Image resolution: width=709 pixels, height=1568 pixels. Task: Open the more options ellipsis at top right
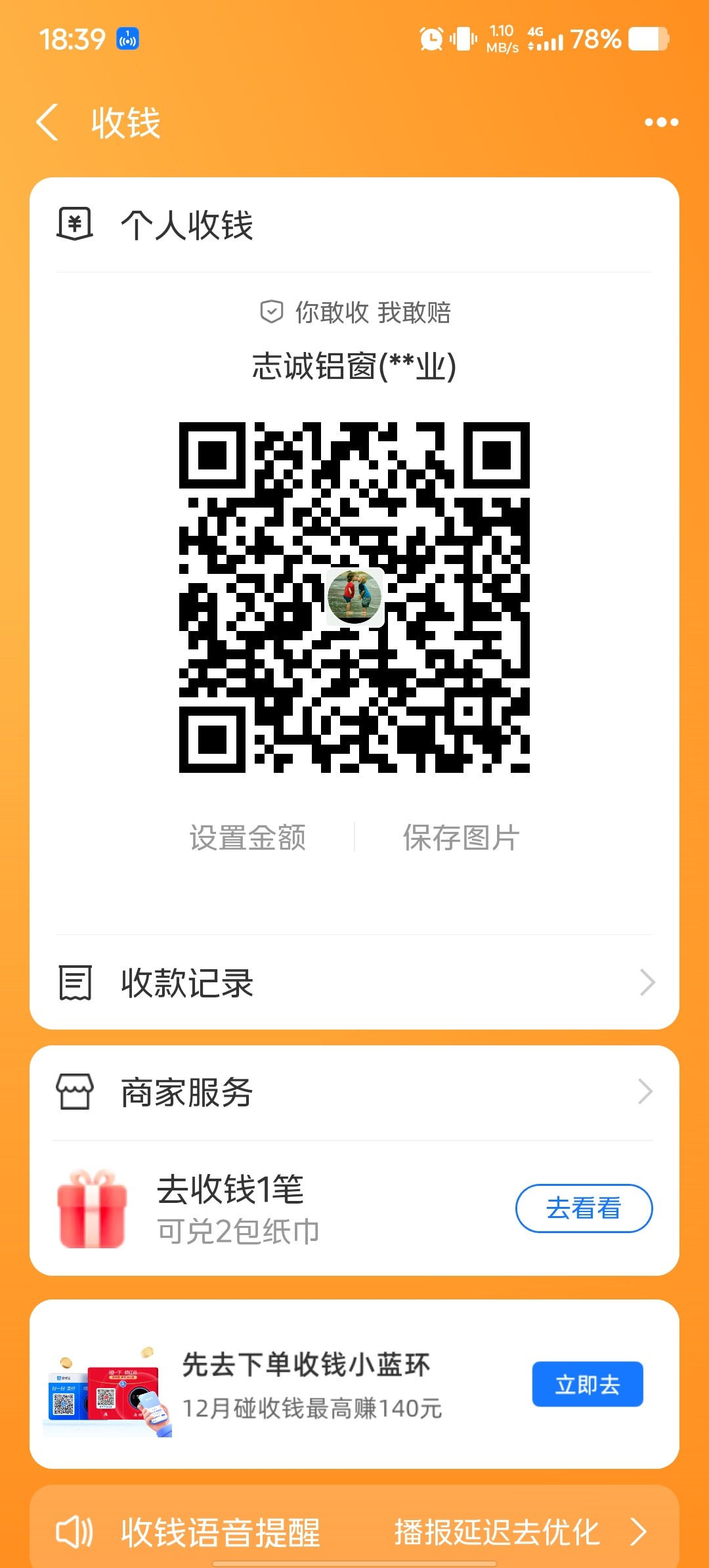(661, 121)
